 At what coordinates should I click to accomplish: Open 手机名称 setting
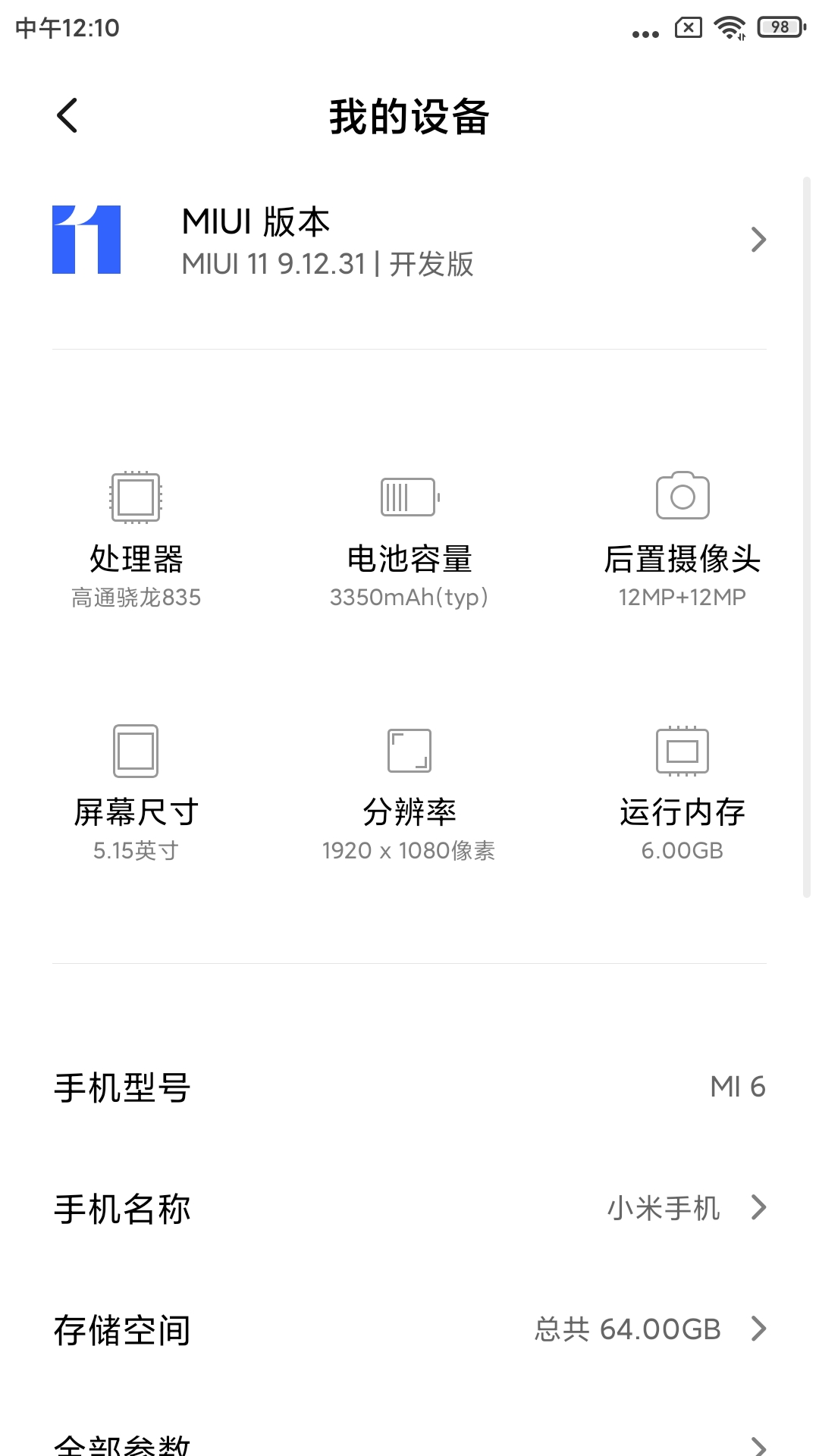[x=409, y=1208]
